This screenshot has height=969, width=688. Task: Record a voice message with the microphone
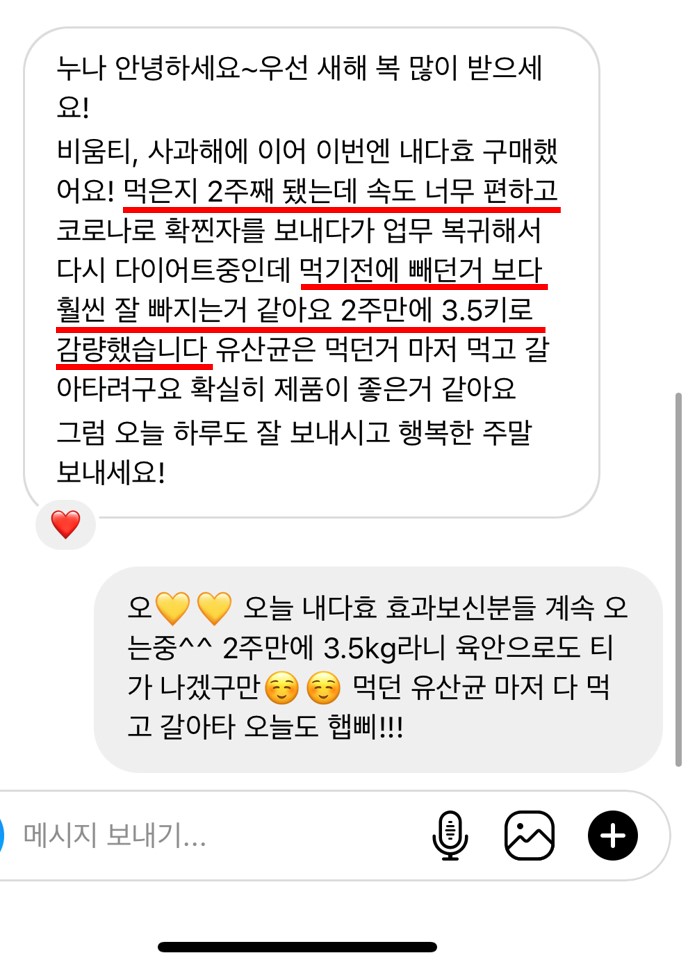(450, 836)
